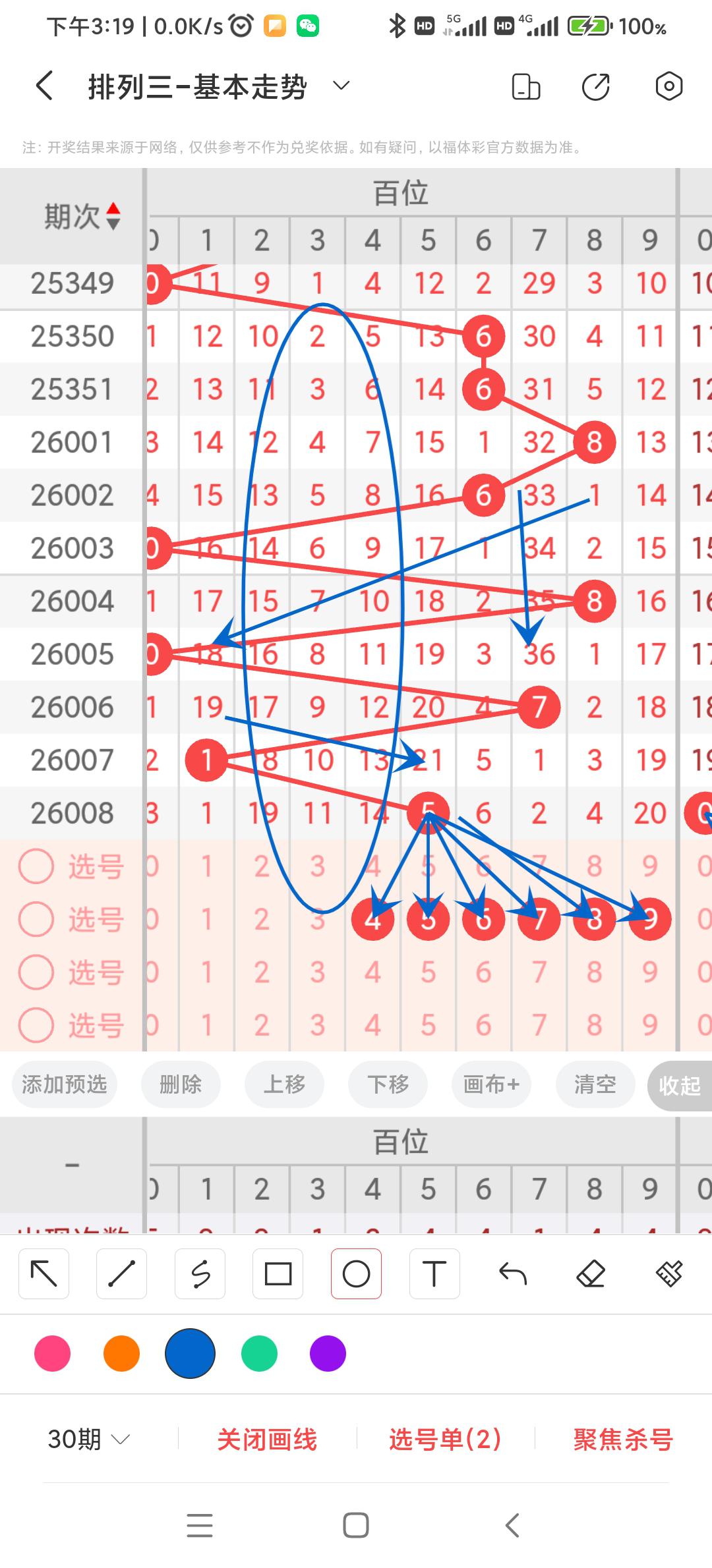Screen dimensions: 712x1568
Task: Toggle 期次 sort order
Action: point(113,216)
